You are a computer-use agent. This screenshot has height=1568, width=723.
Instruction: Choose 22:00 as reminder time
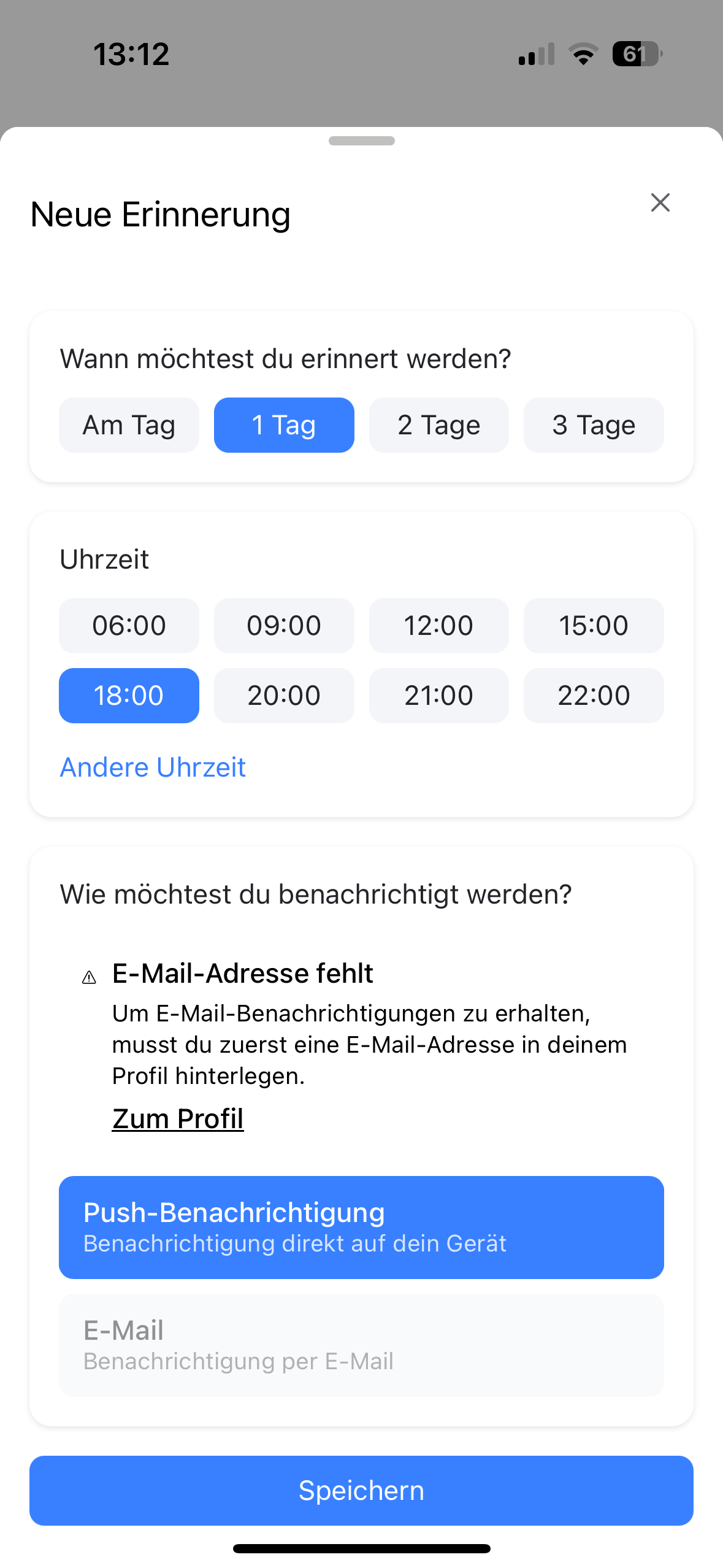tap(593, 695)
